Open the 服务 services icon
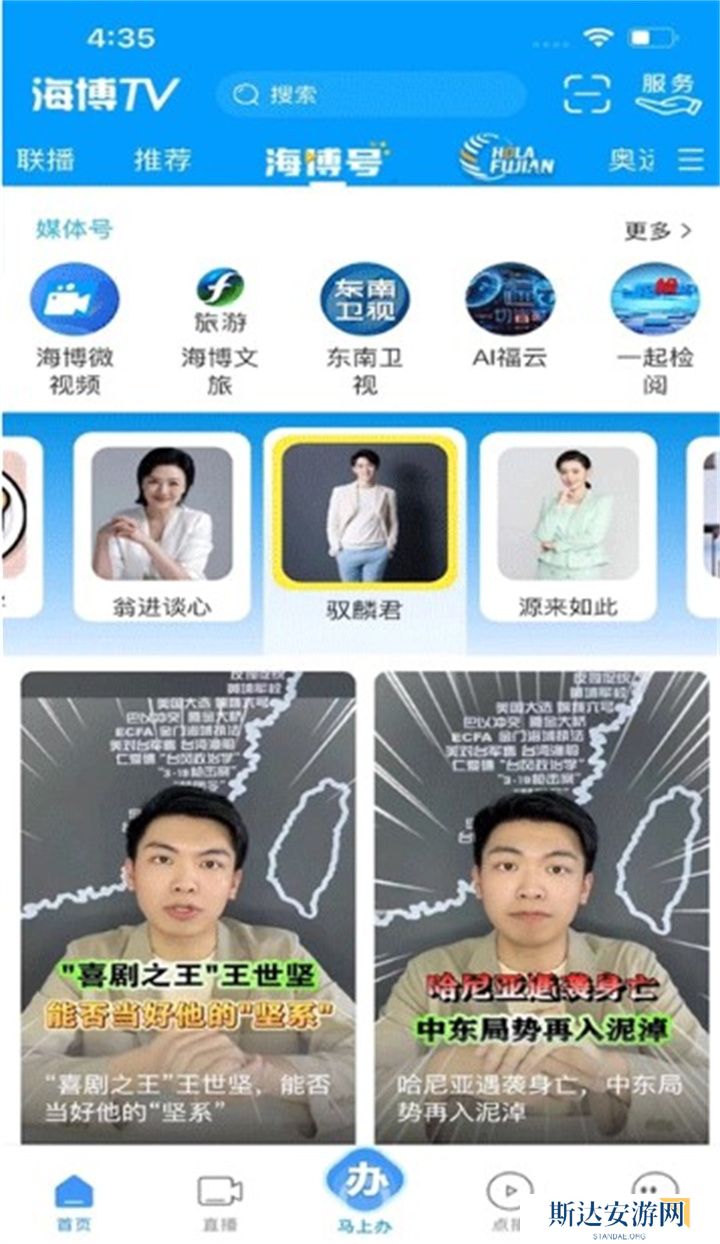Screen dimensions: 720x1244 click(667, 92)
